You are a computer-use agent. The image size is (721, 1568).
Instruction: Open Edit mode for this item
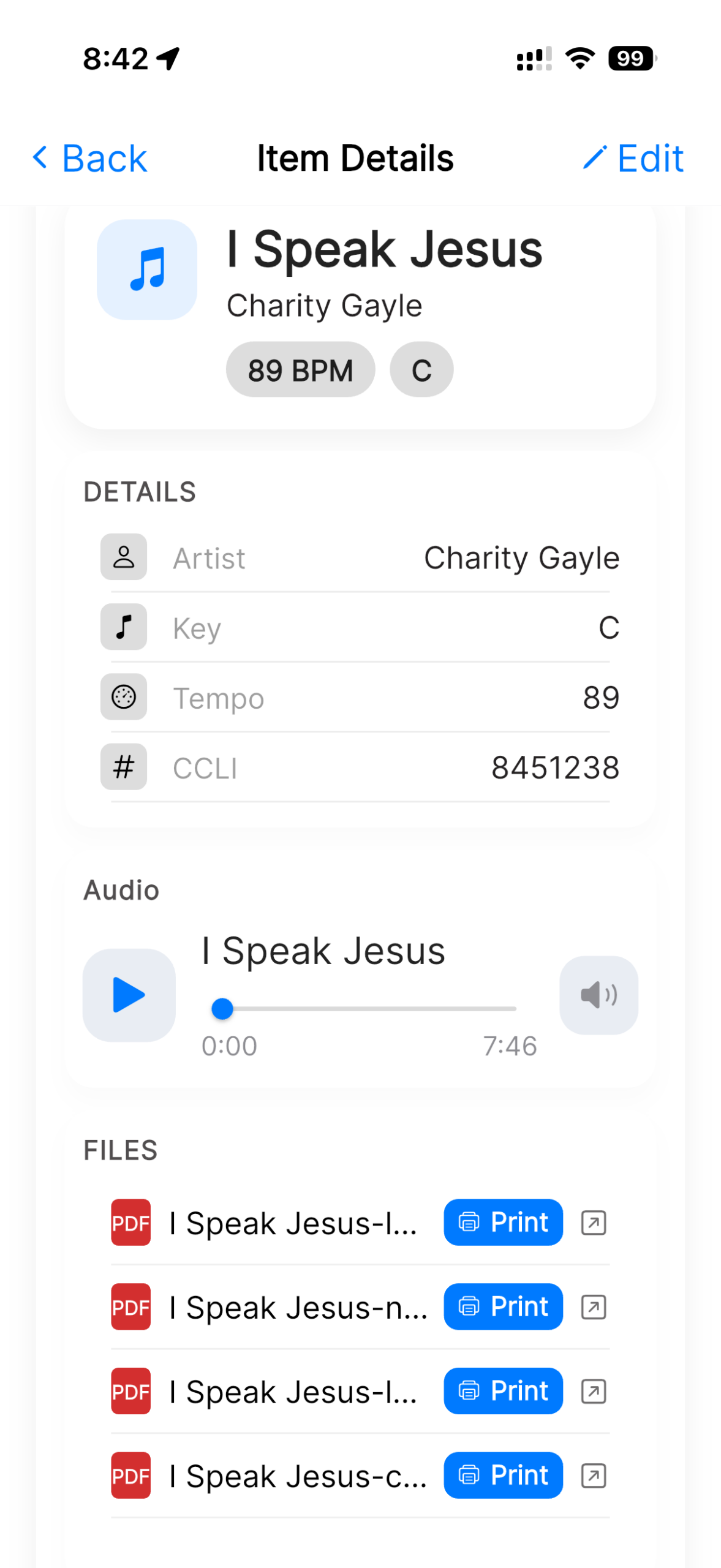click(x=633, y=158)
